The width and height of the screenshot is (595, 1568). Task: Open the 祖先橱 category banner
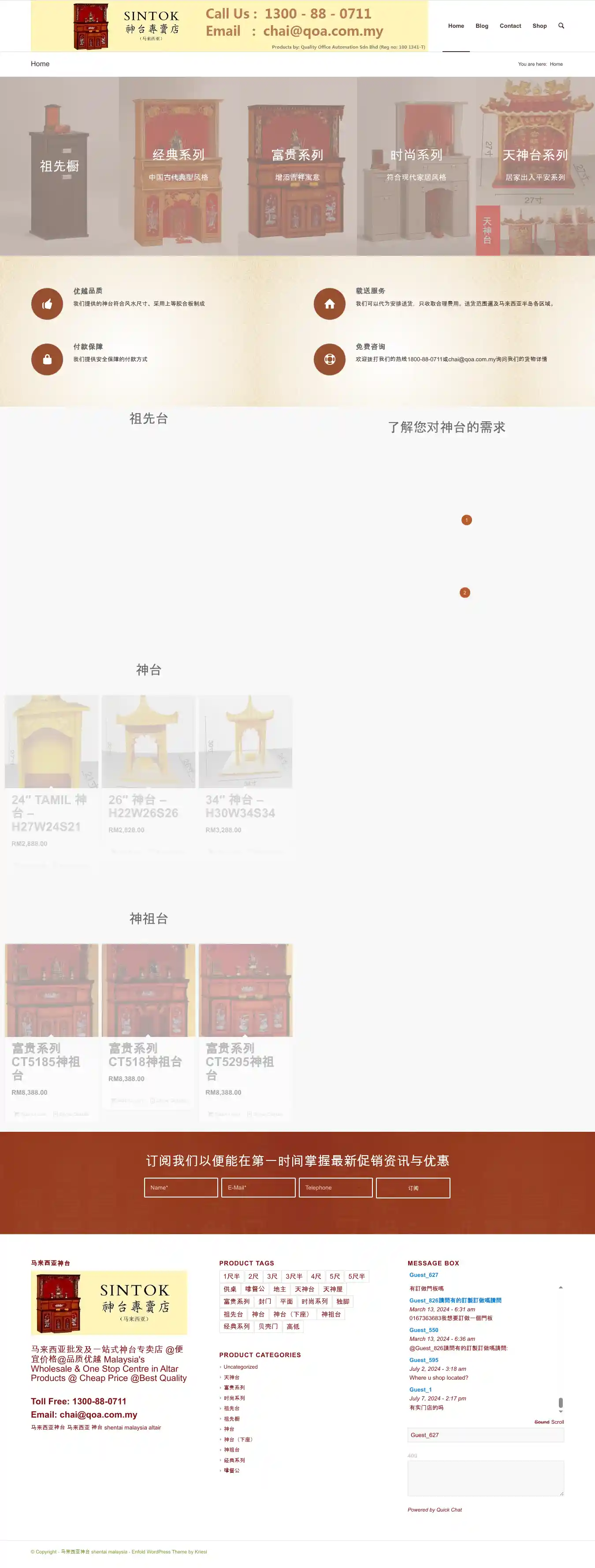coord(59,165)
